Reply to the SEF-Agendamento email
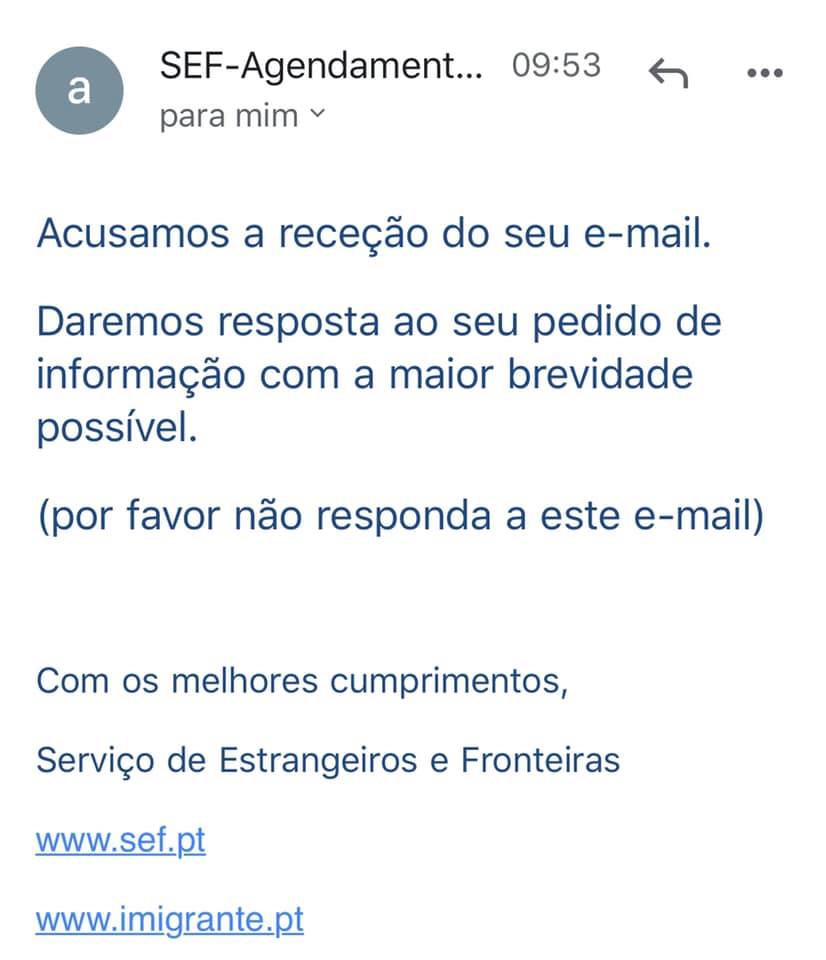This screenshot has height=960, width=826. point(668,72)
